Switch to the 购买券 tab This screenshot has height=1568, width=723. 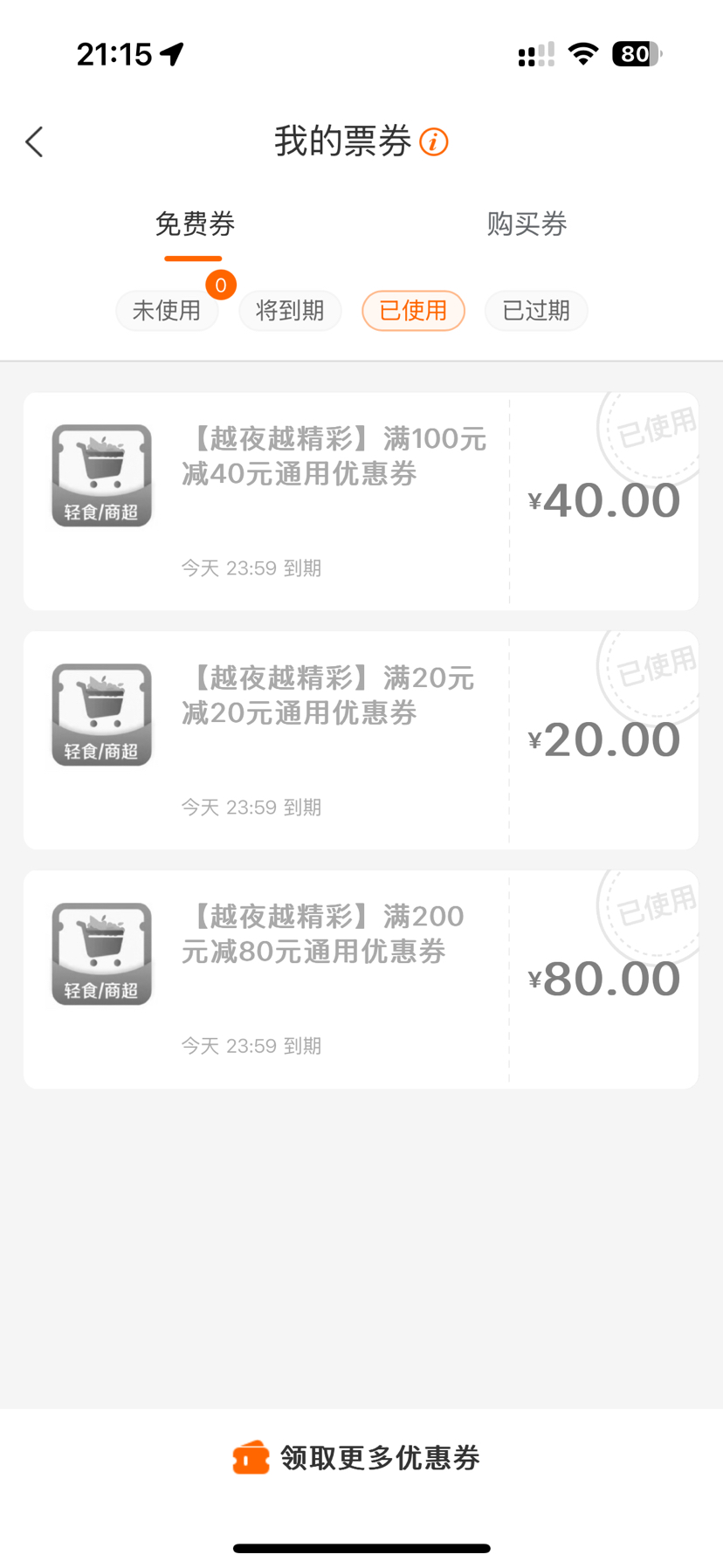point(527,224)
